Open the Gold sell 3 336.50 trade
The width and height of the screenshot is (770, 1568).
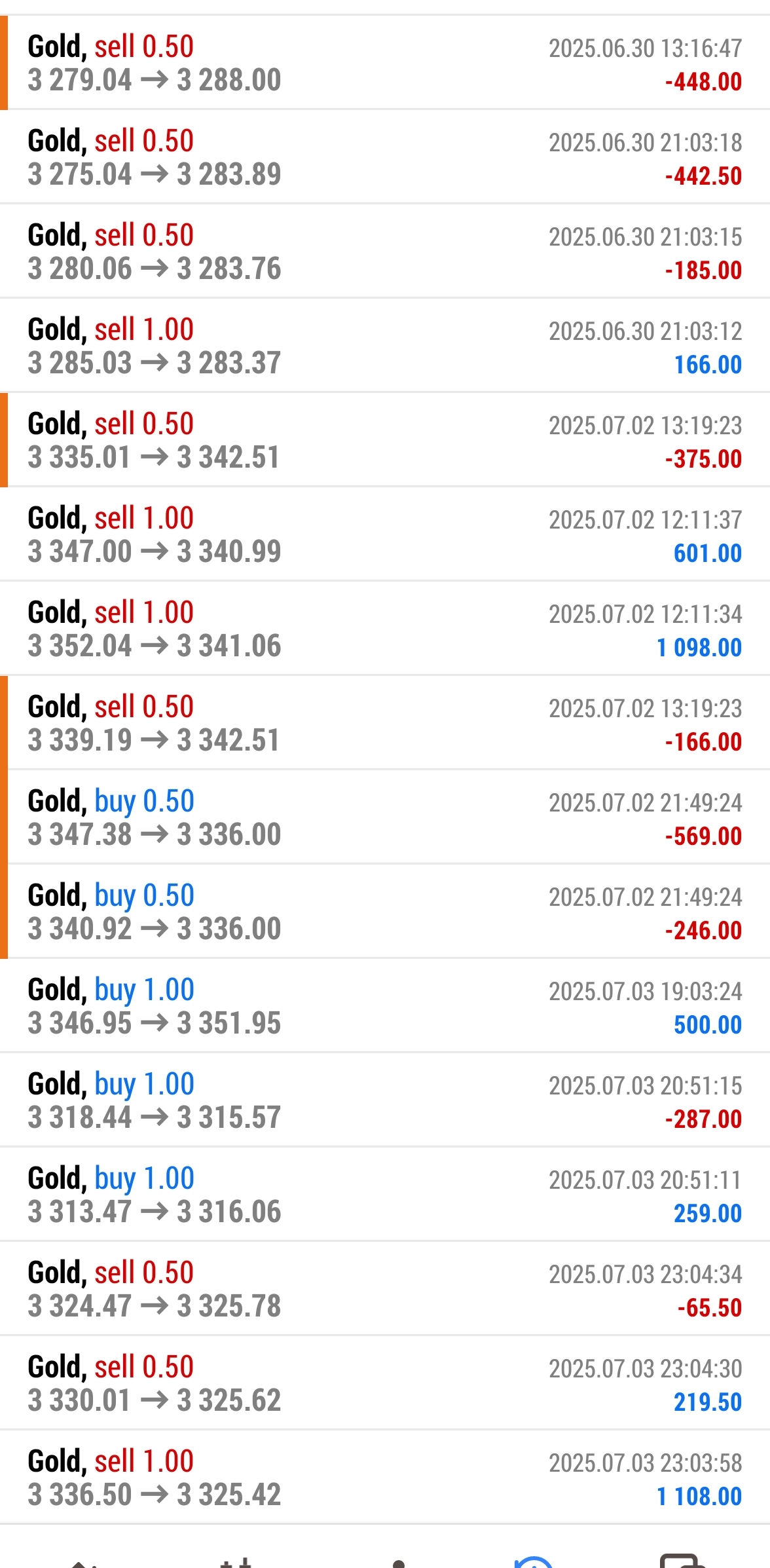pyautogui.click(x=385, y=1478)
